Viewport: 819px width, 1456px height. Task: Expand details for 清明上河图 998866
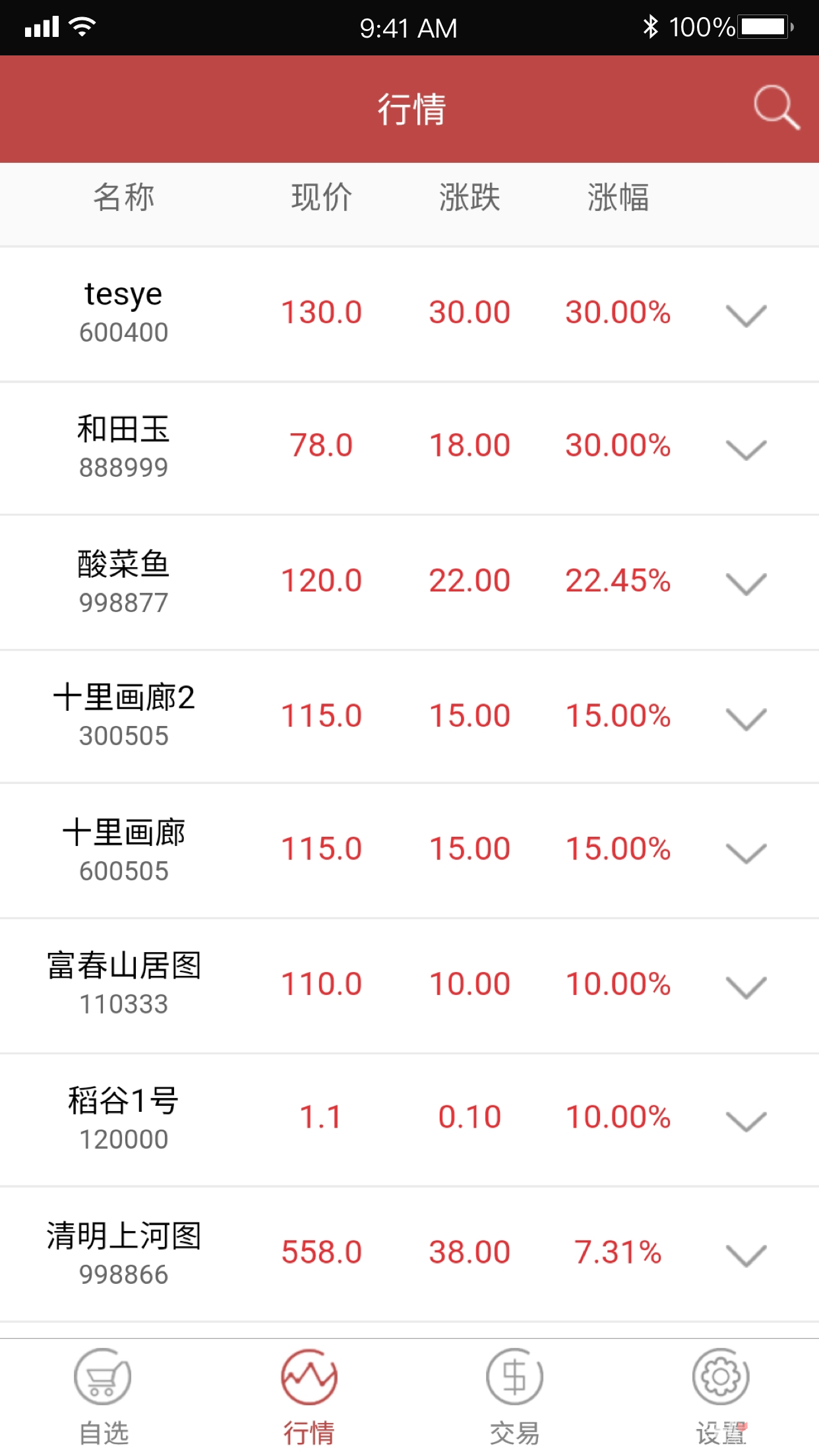[x=745, y=1252]
